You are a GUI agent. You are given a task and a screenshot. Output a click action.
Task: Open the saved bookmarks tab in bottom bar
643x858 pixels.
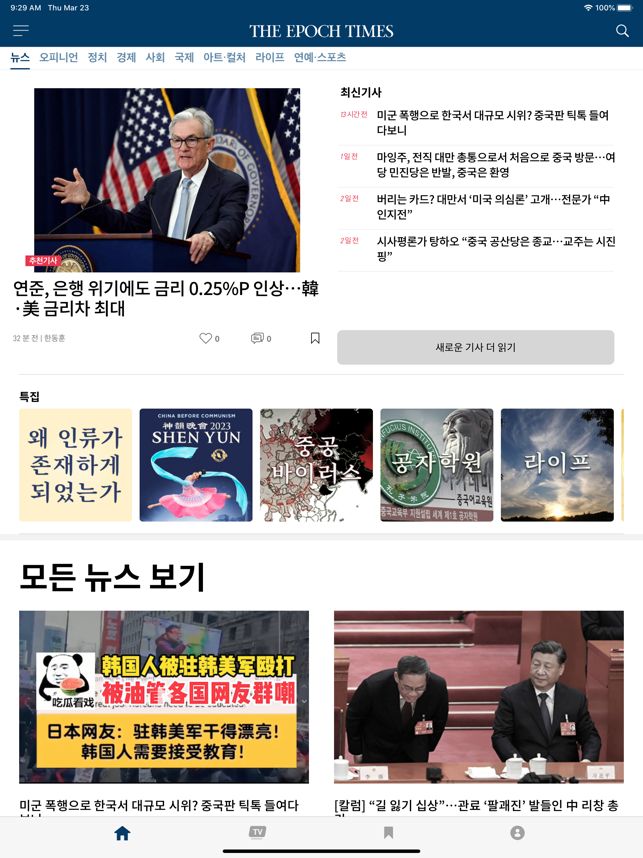click(388, 832)
